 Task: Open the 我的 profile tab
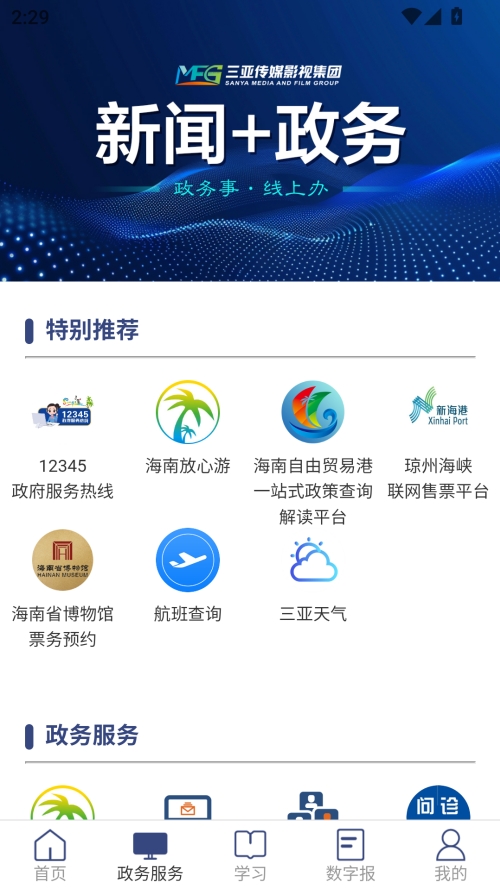tap(451, 855)
